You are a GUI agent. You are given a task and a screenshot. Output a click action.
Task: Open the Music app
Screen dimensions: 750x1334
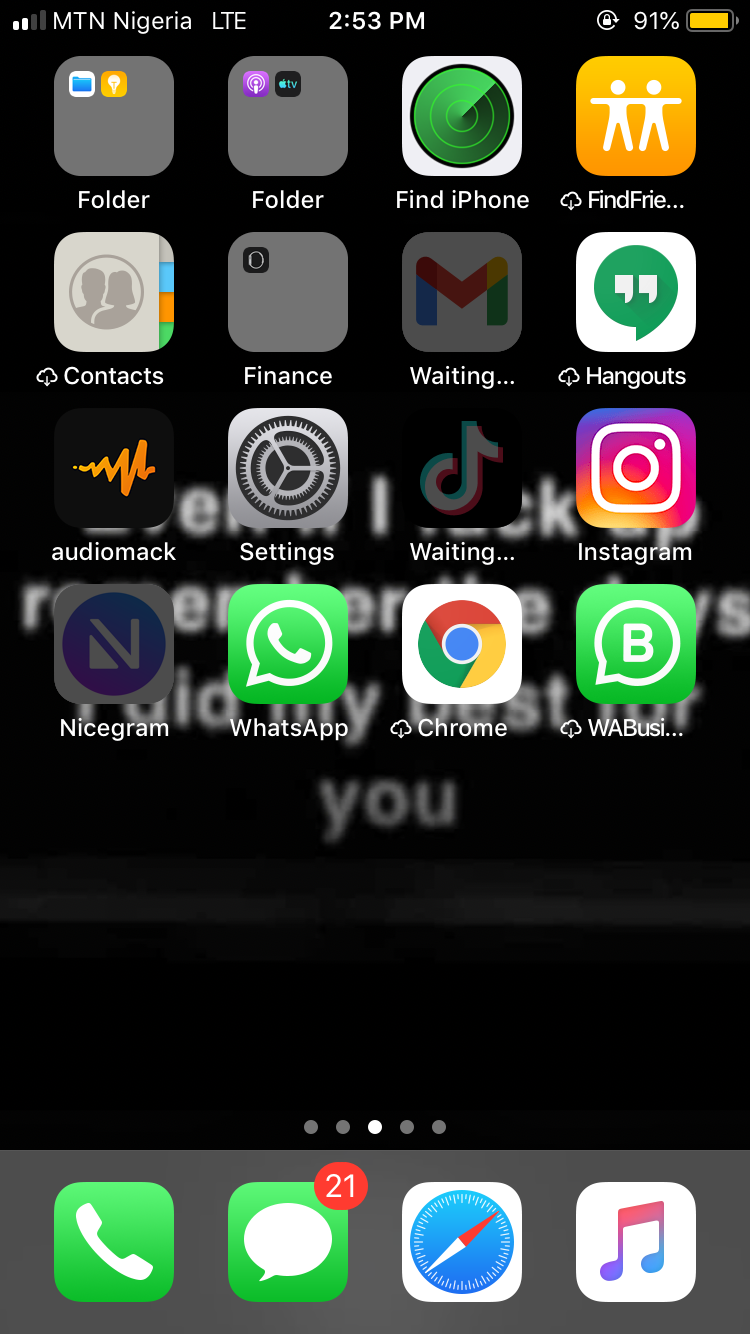[x=636, y=1242]
